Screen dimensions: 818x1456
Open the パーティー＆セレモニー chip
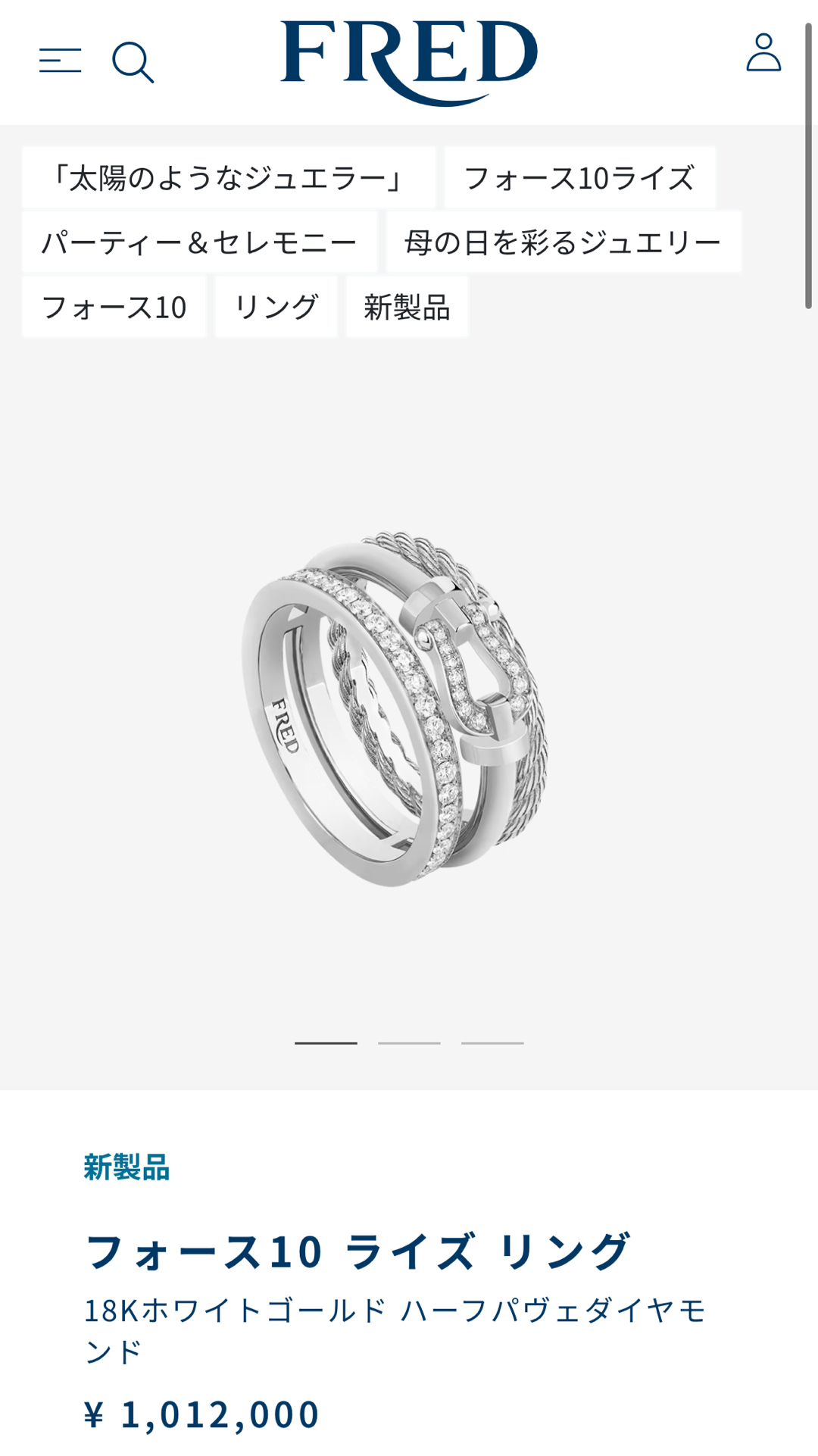tap(199, 242)
